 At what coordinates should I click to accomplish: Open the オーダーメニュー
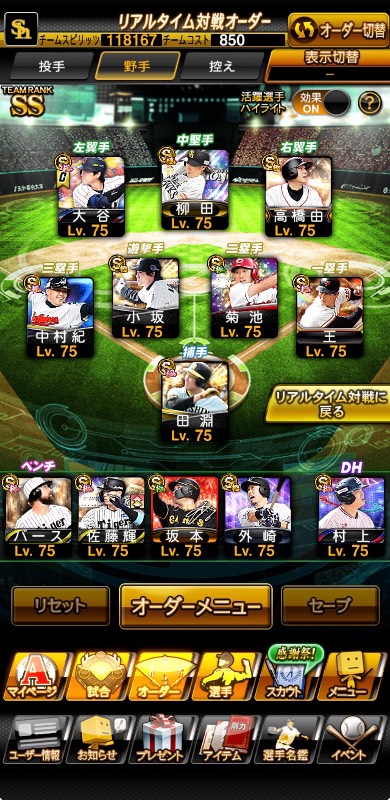coord(196,606)
